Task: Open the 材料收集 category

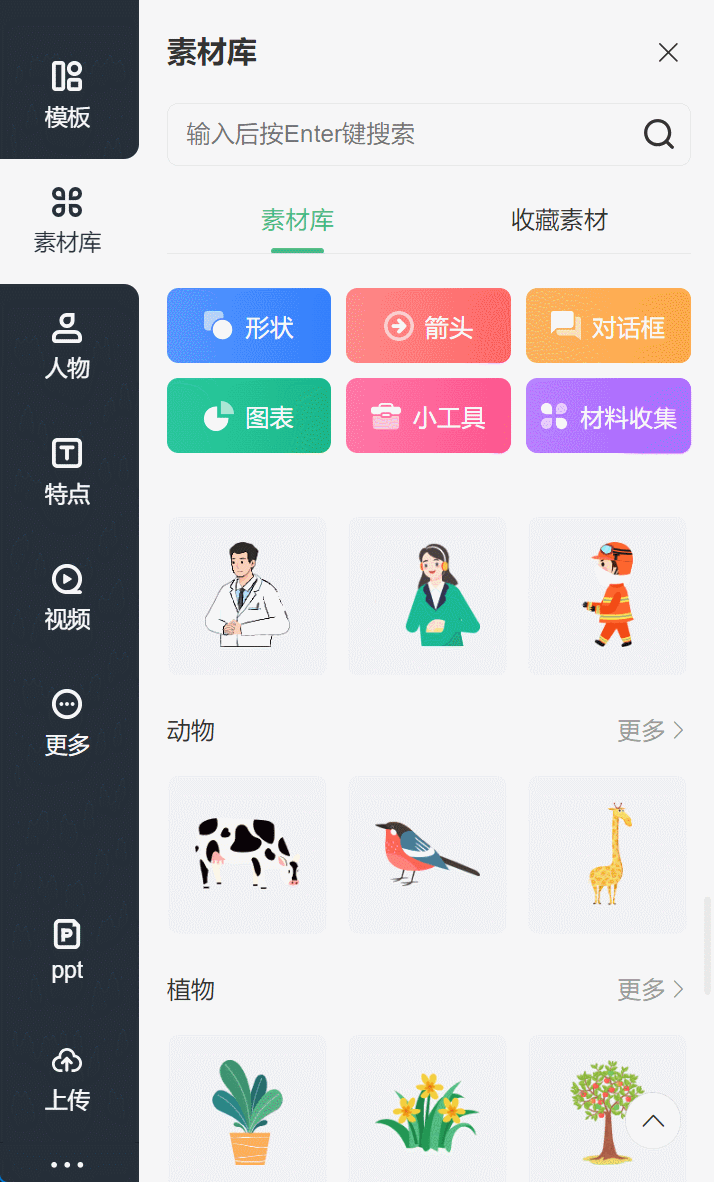Action: (608, 415)
